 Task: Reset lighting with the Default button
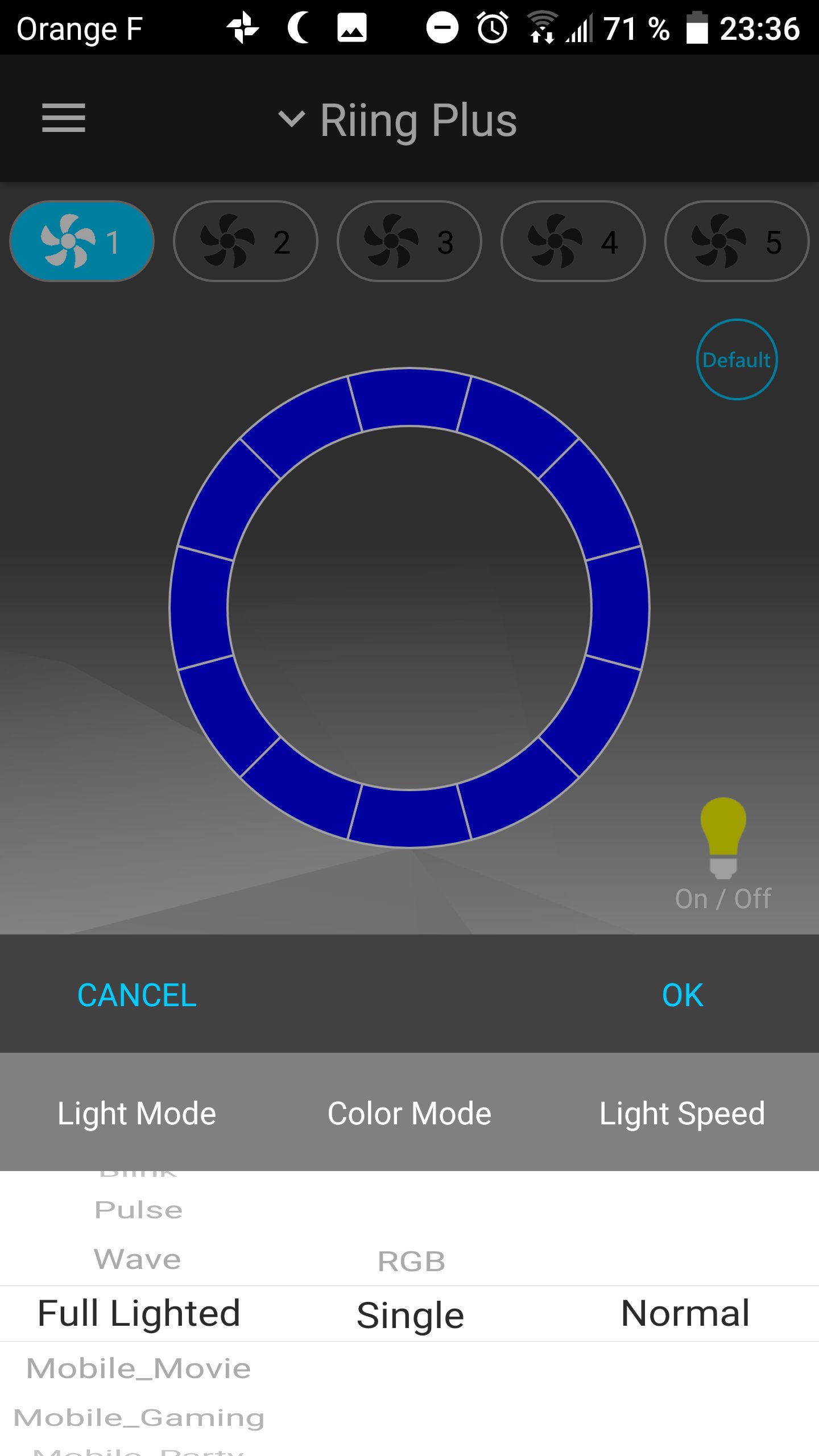737,359
